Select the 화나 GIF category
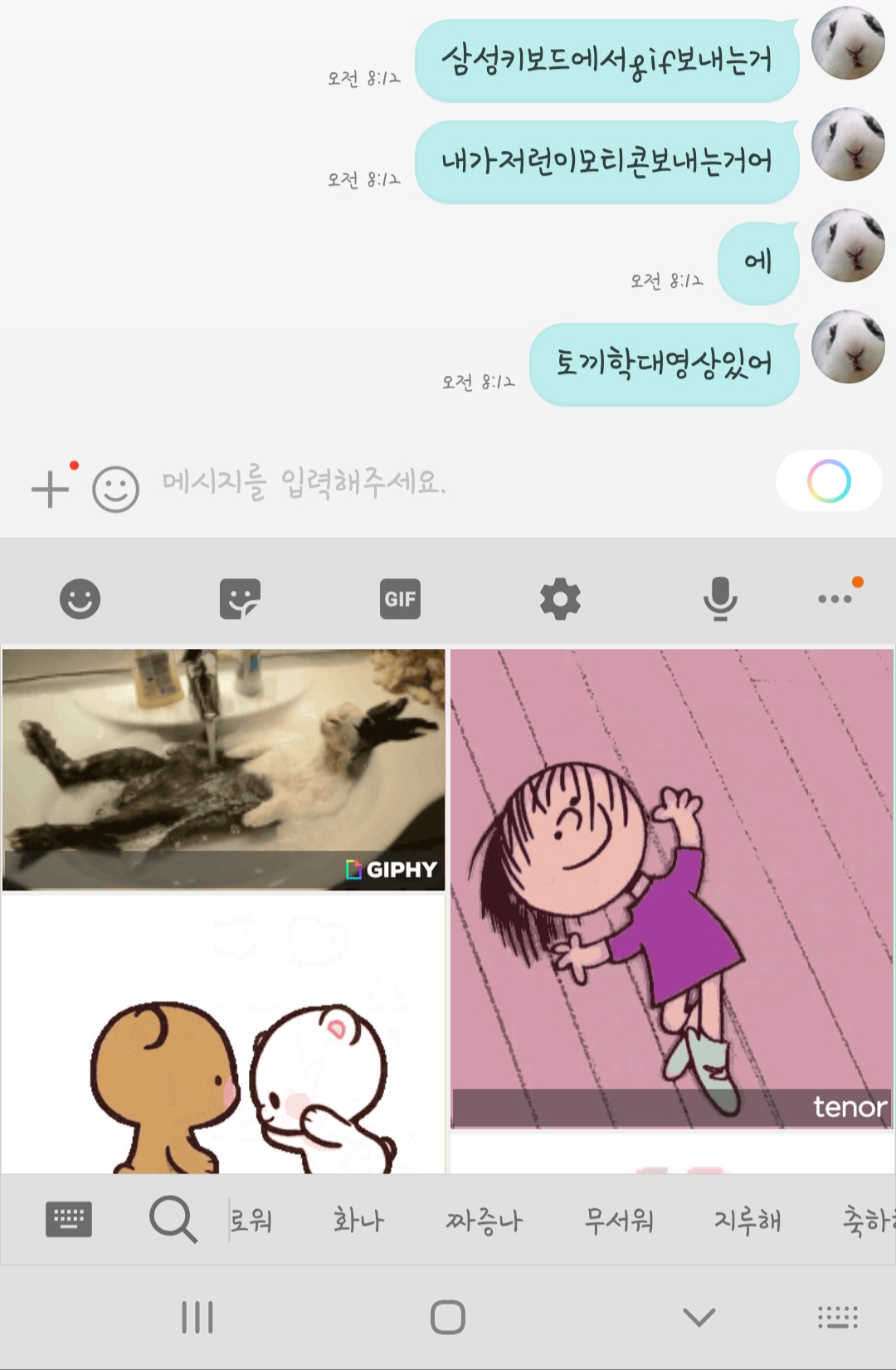 tap(358, 1221)
